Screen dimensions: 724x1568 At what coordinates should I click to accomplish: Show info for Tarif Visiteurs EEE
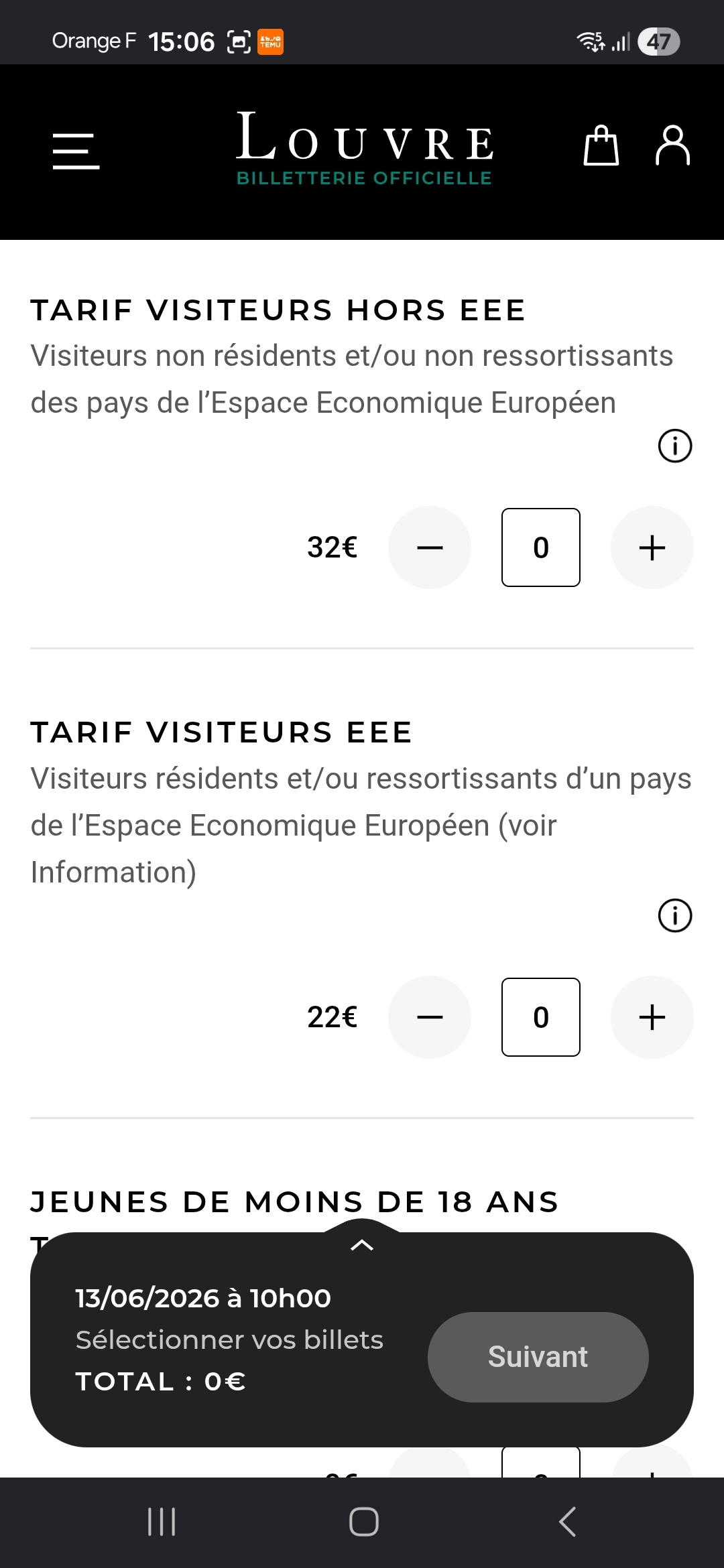[x=675, y=915]
